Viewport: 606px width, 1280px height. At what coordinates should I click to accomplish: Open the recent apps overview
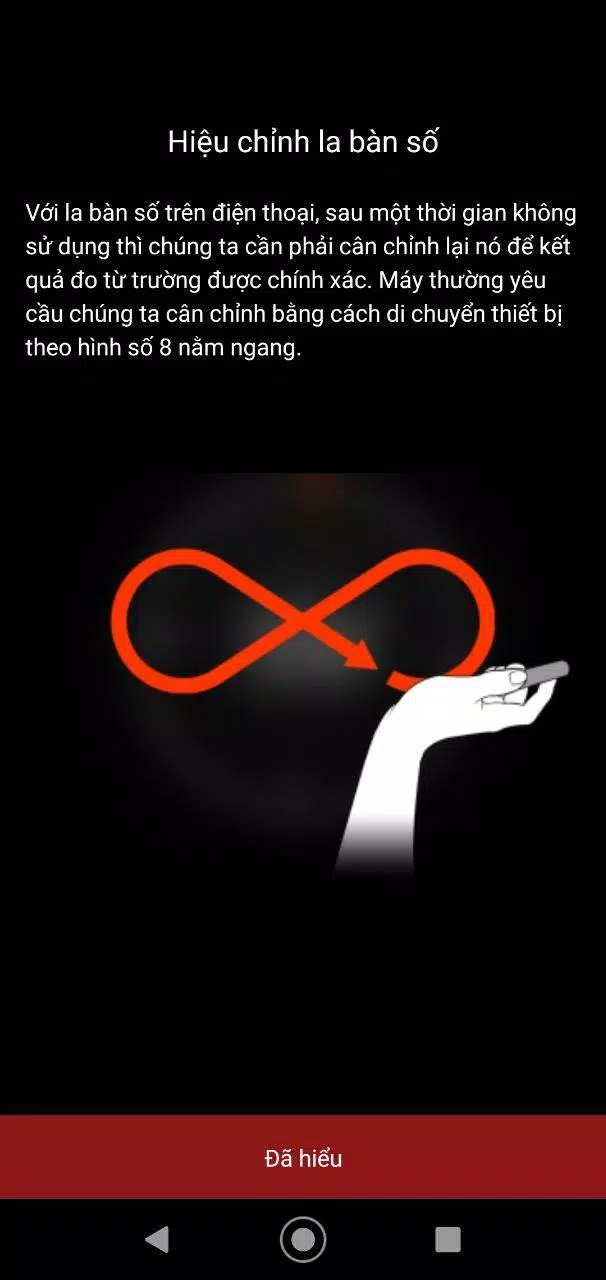click(448, 1240)
